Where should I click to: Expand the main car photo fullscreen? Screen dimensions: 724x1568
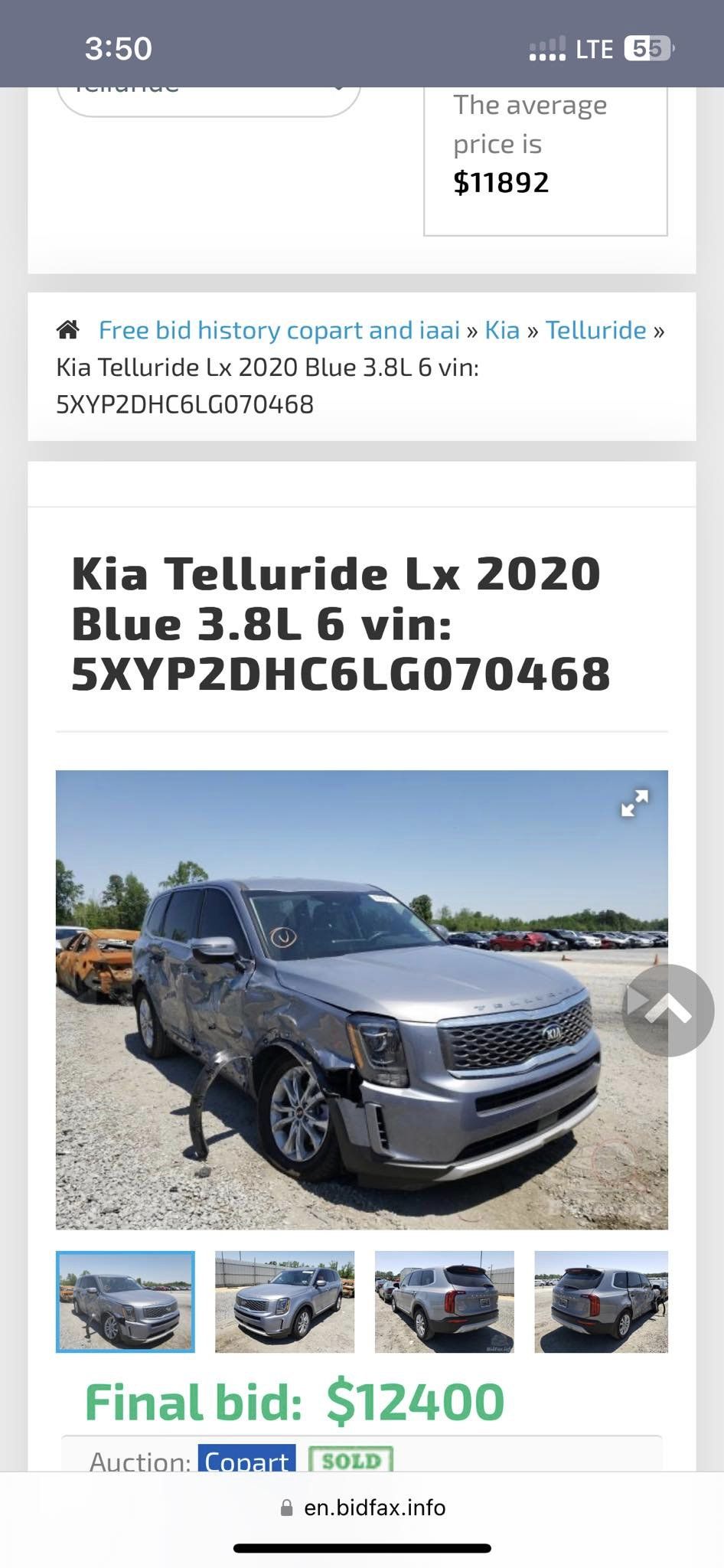pyautogui.click(x=634, y=803)
